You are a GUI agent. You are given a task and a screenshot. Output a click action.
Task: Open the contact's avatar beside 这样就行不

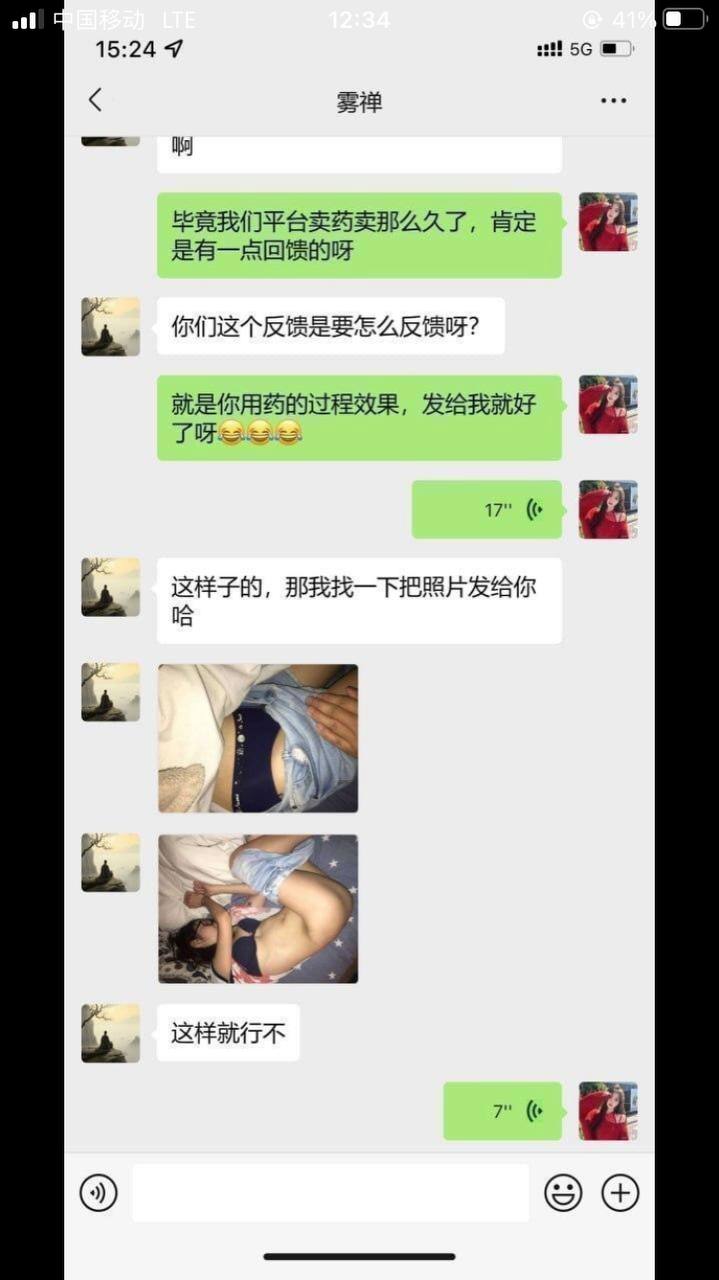click(x=110, y=1033)
